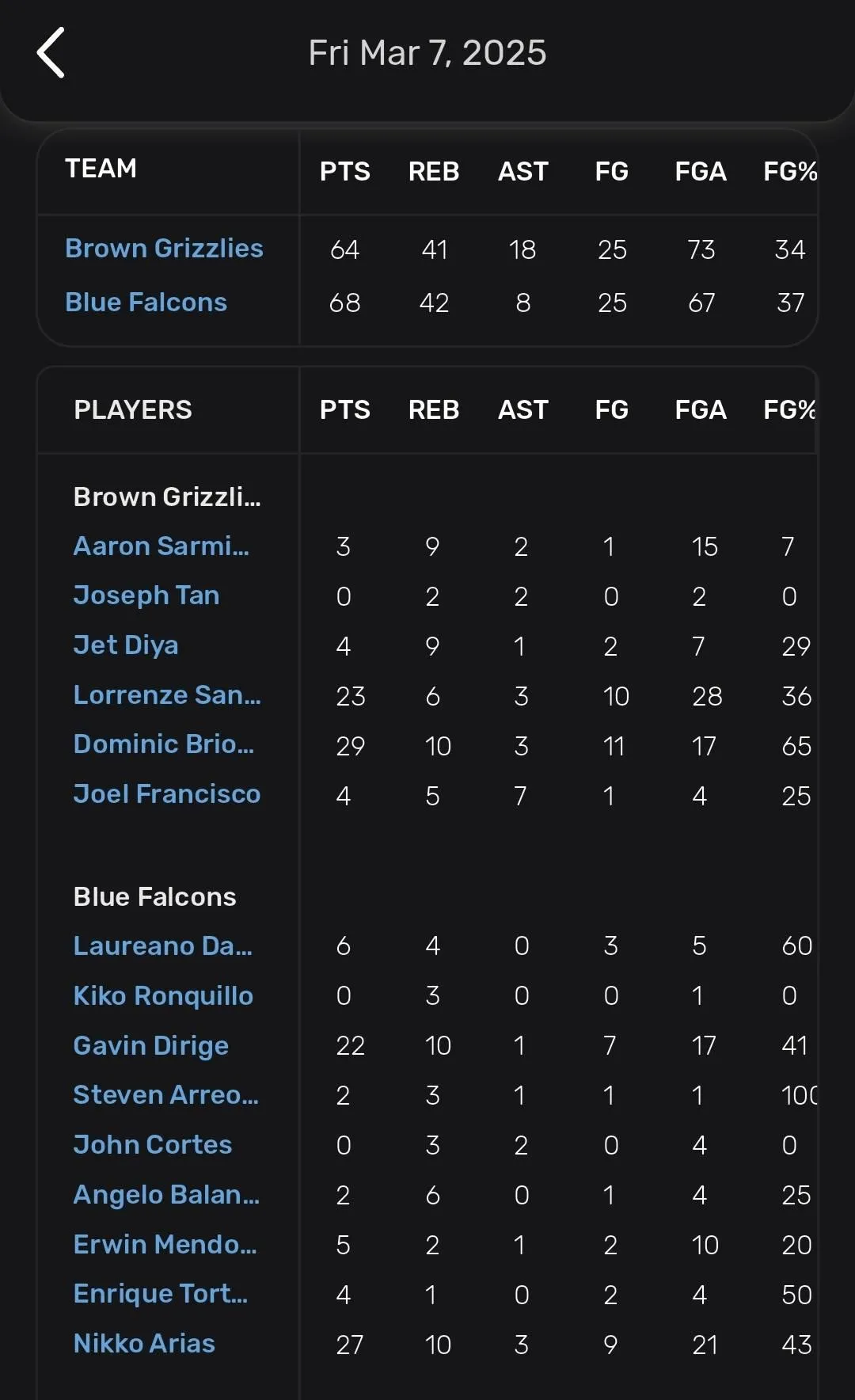Image resolution: width=855 pixels, height=1400 pixels.
Task: View Gavin Dirige's player page
Action: pyautogui.click(x=151, y=1046)
